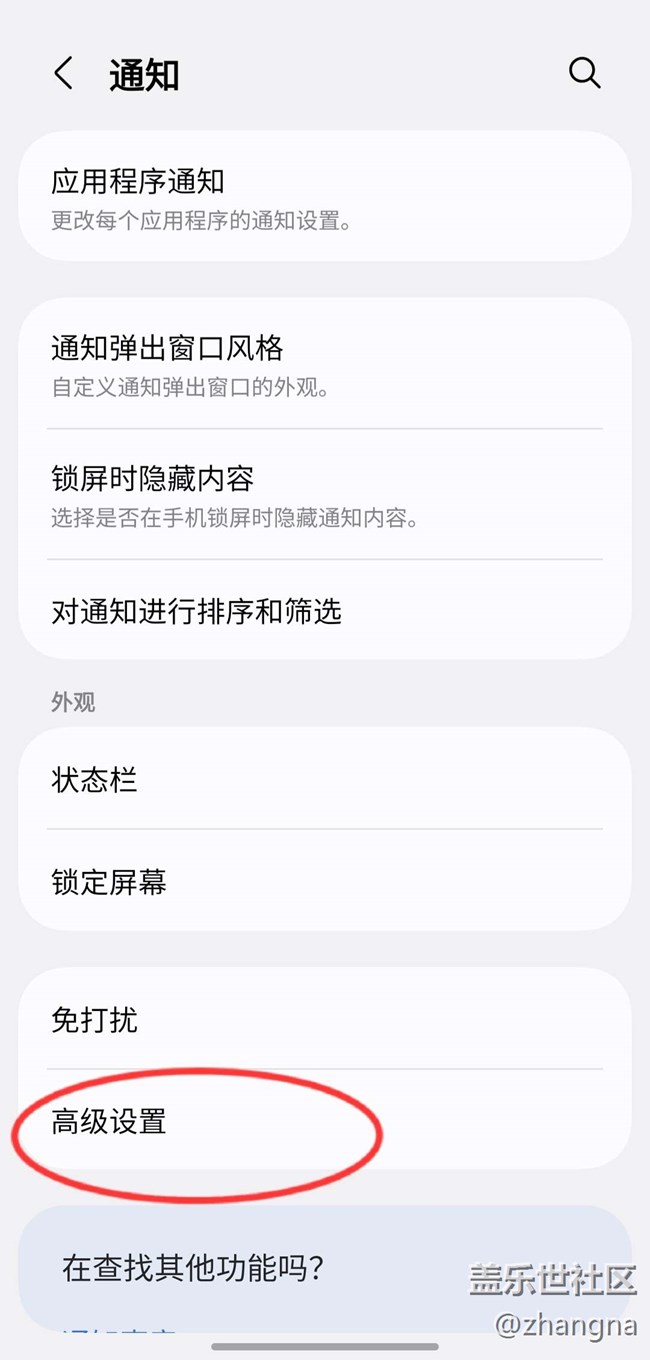Screen dimensions: 650x1360
Task: Open 免打扰 settings
Action: (324, 1020)
